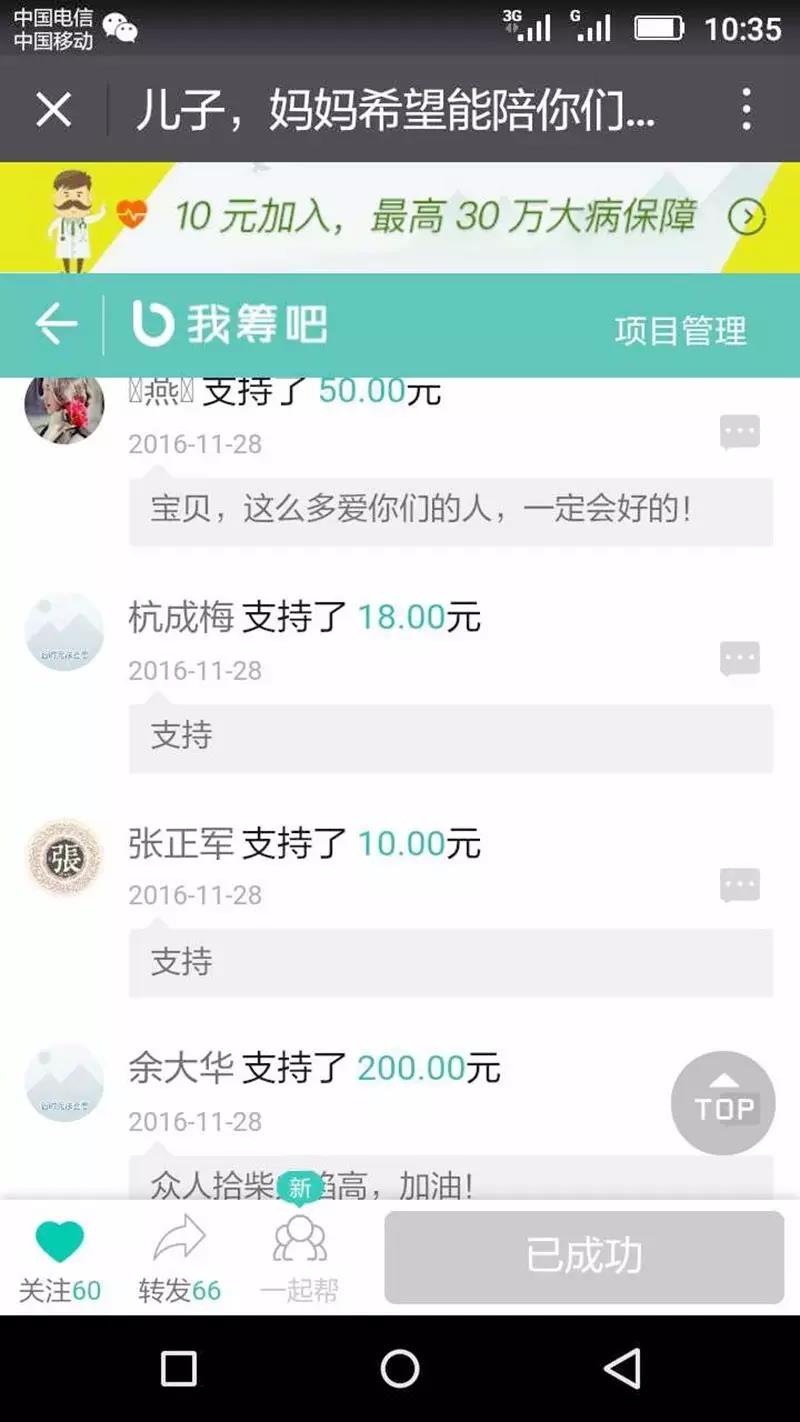Open comment bubble next to 燕's donation
The height and width of the screenshot is (1422, 800).
(740, 430)
